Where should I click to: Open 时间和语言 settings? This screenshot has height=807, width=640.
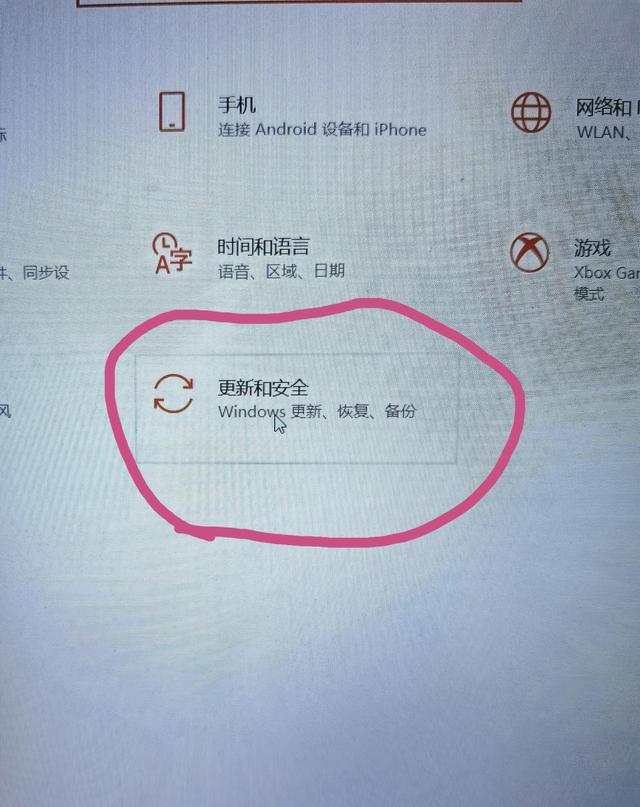[263, 247]
